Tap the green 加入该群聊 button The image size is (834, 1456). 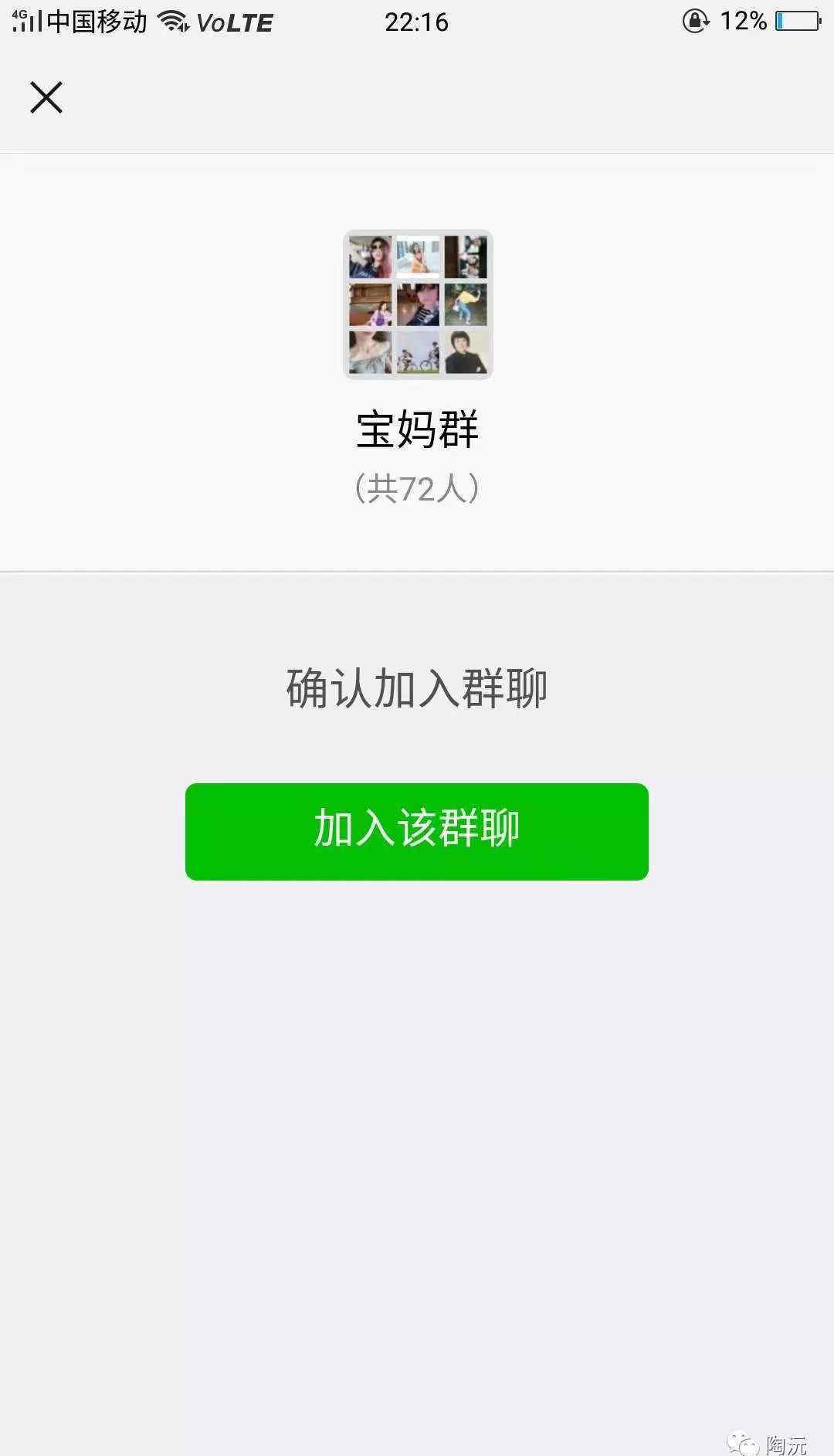tap(416, 831)
